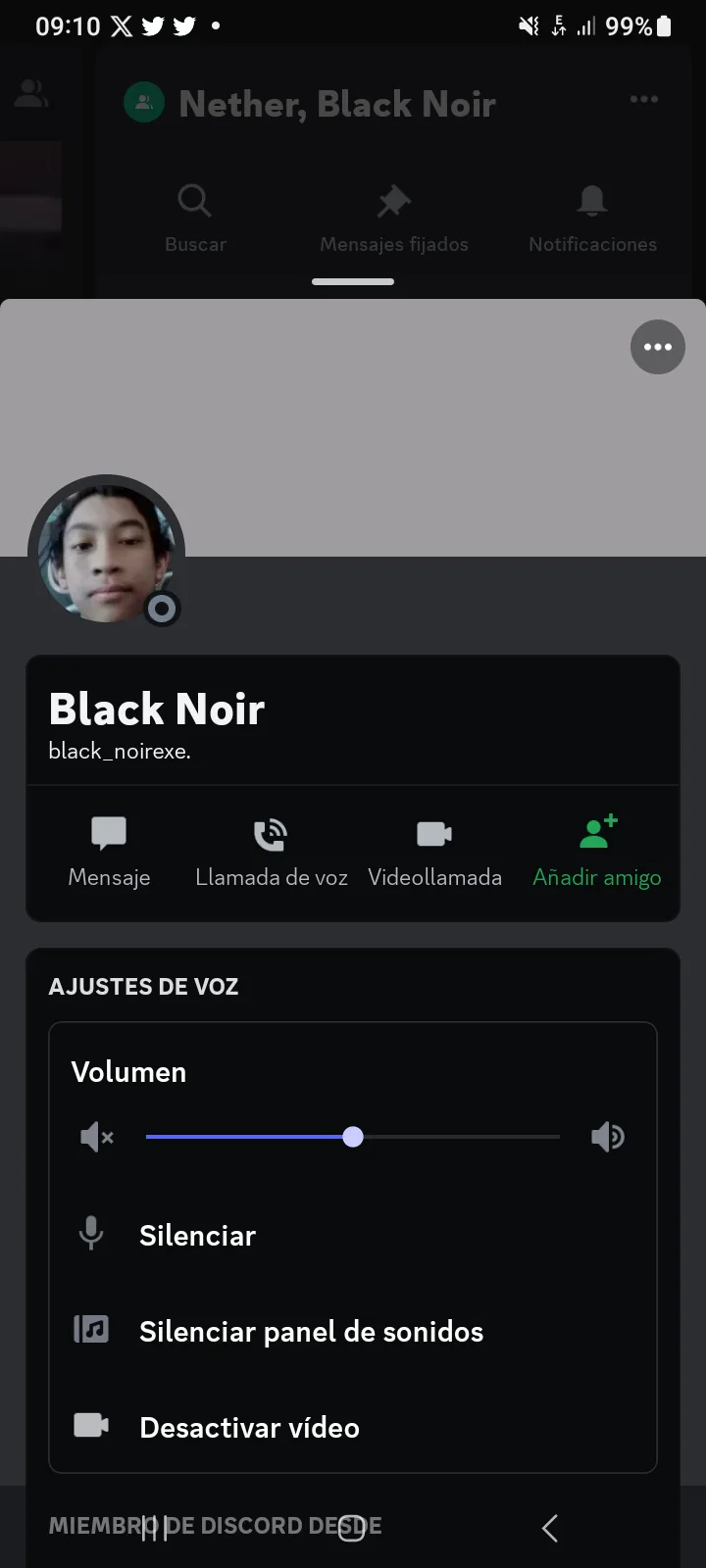Start a voice call with Black Noir
Image resolution: width=706 pixels, height=1568 pixels.
coord(272,853)
